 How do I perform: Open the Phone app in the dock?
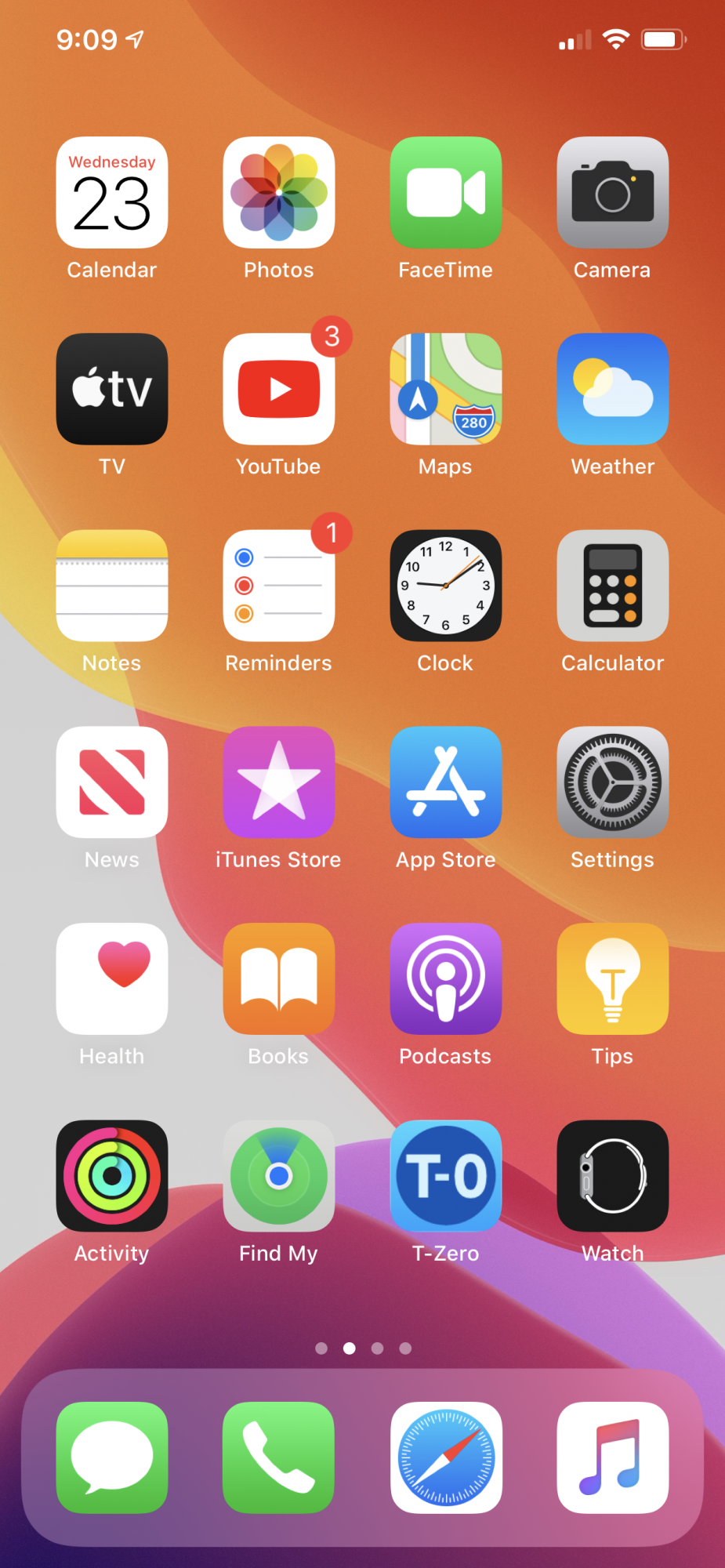[x=279, y=1457]
